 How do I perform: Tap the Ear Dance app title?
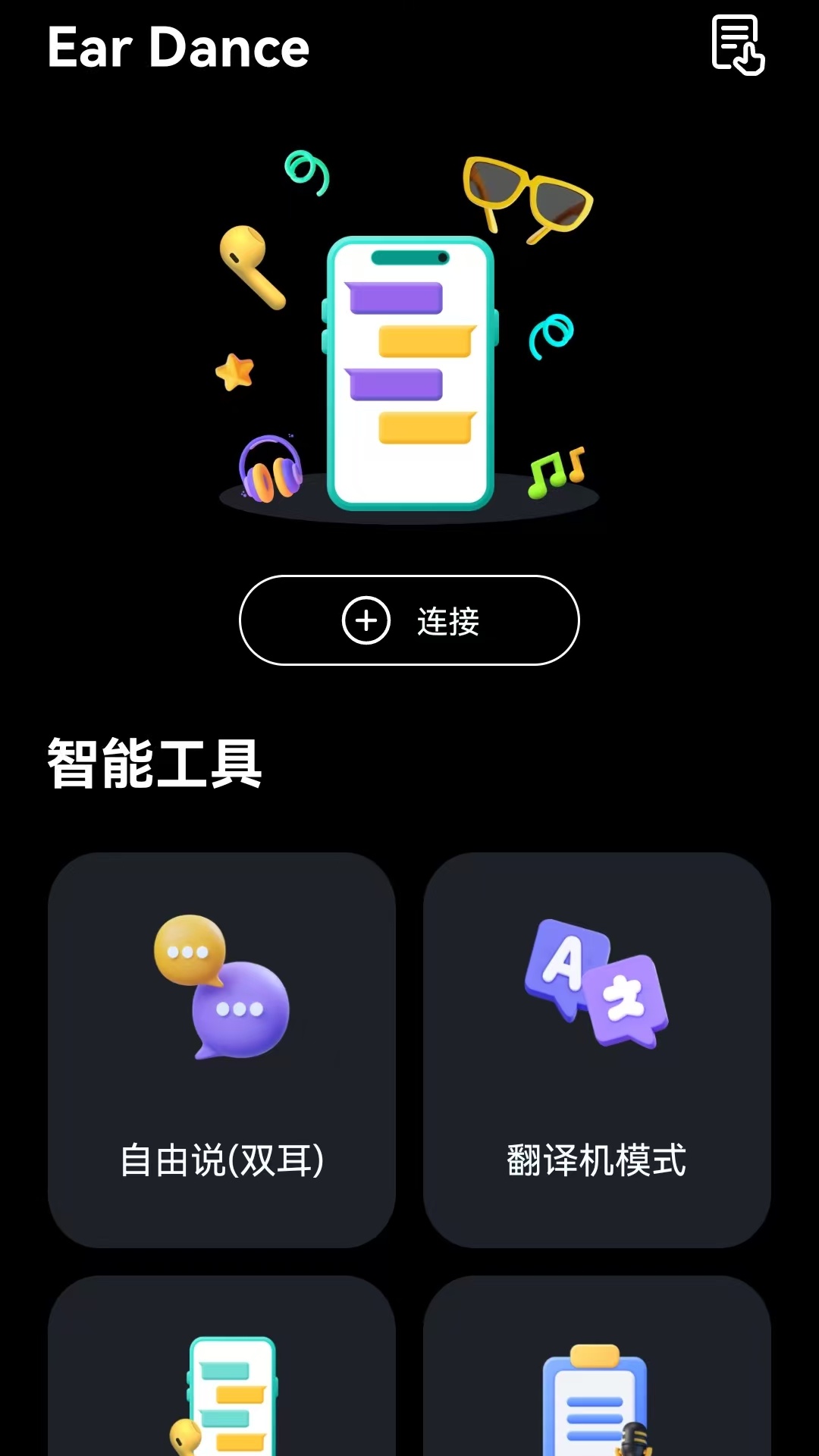pos(178,47)
